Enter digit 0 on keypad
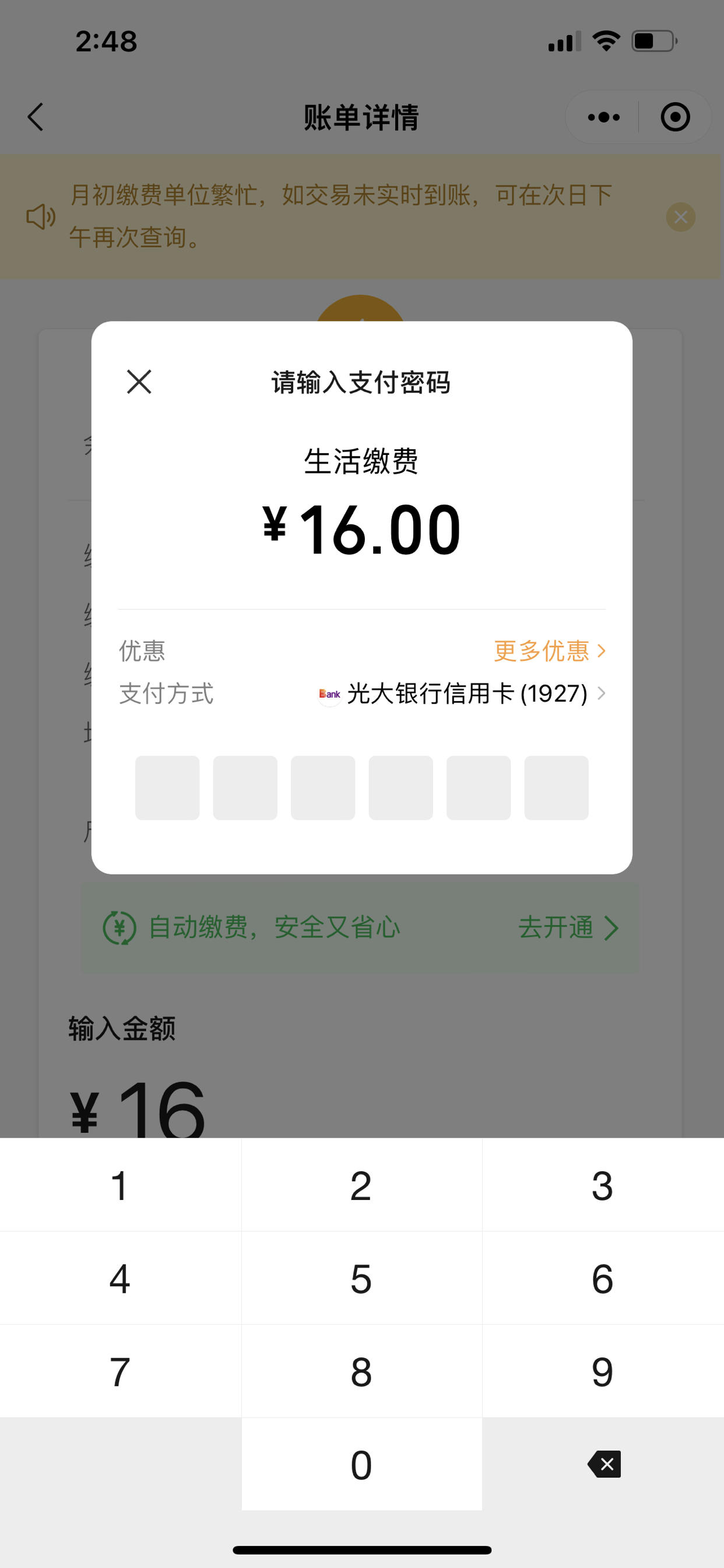Image resolution: width=724 pixels, height=1568 pixels. tap(361, 1464)
